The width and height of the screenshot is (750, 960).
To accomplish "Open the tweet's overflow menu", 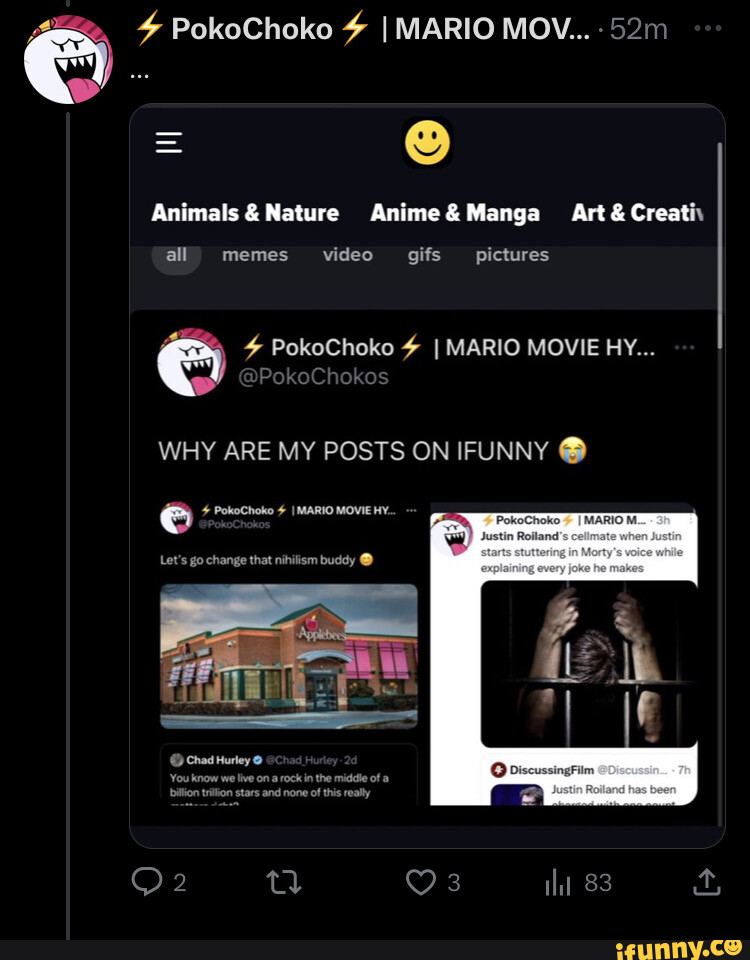I will click(x=707, y=29).
